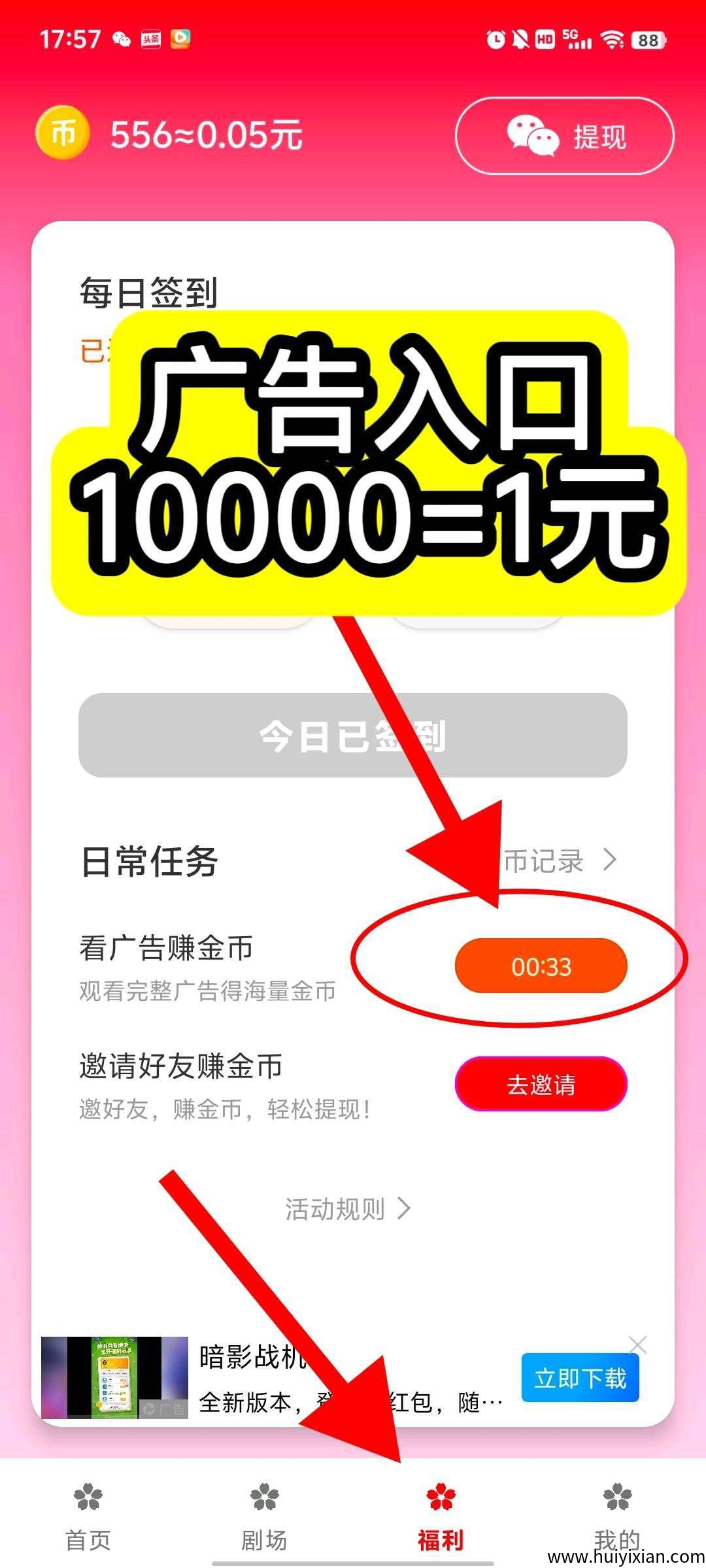706x1568 pixels.
Task: Tap 立即下载 on the ad banner
Action: [580, 1378]
